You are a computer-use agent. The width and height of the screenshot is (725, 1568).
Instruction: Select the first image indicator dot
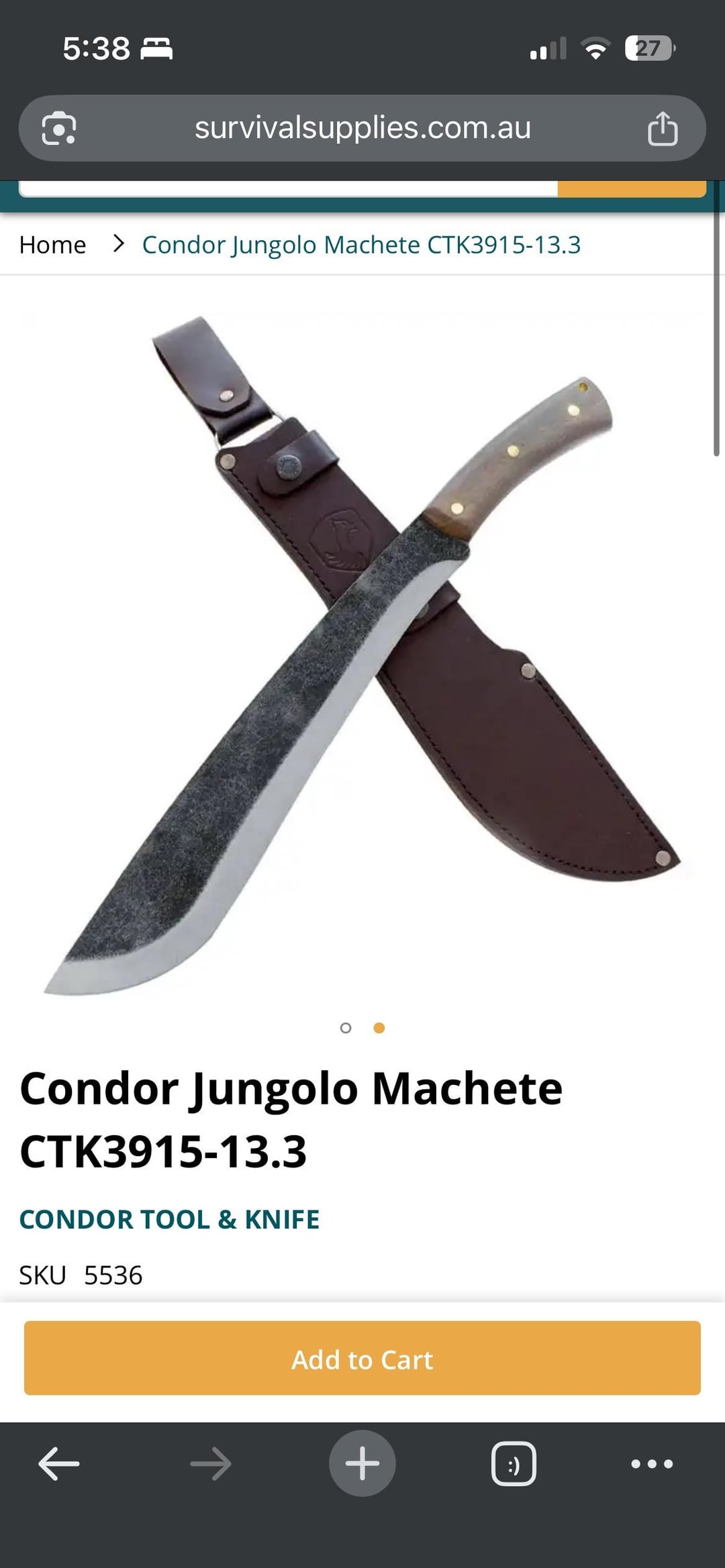(346, 1028)
